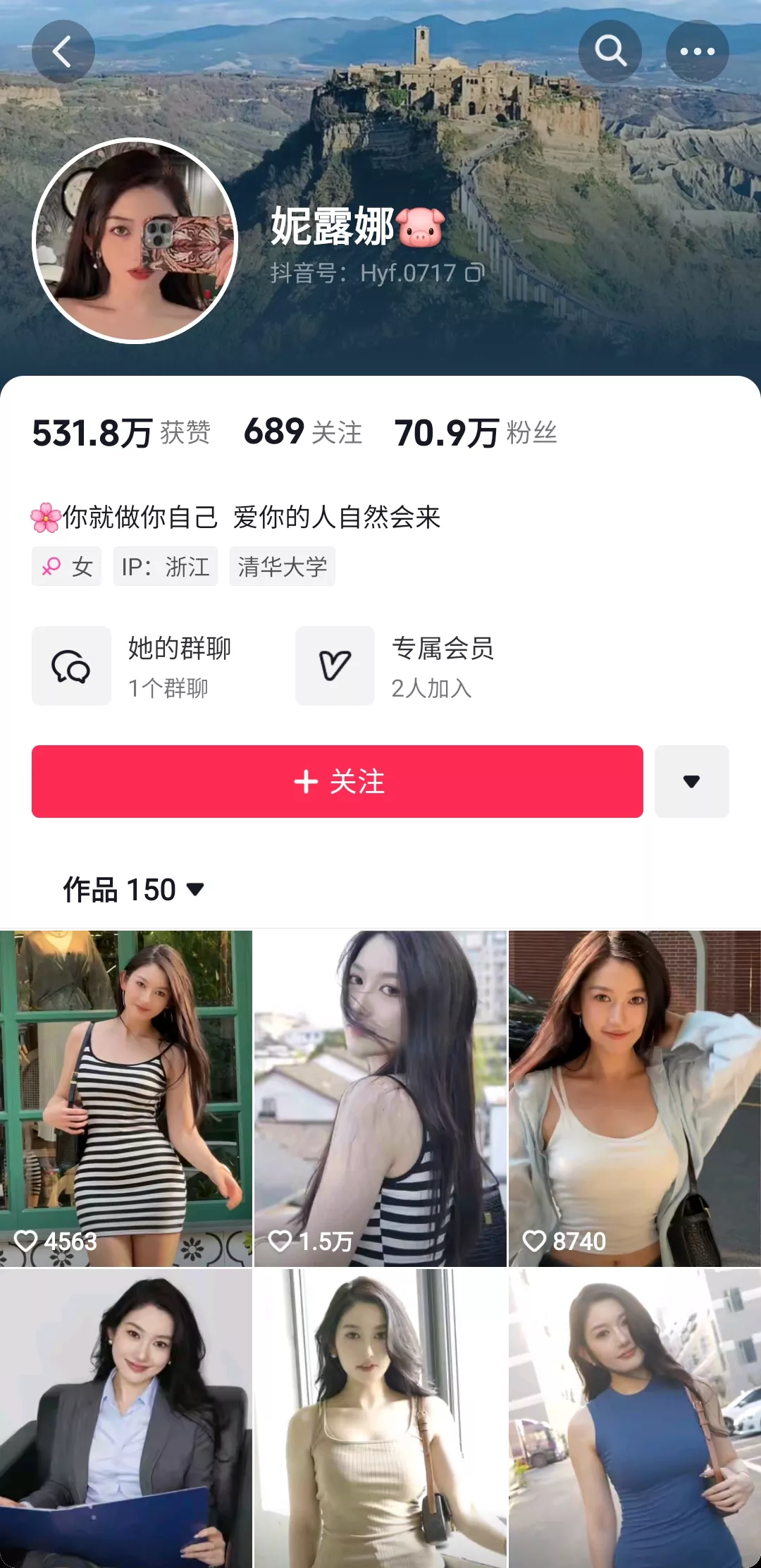Open the 70.9万 粉丝 followers list
This screenshot has width=761, height=1568.
click(x=476, y=431)
